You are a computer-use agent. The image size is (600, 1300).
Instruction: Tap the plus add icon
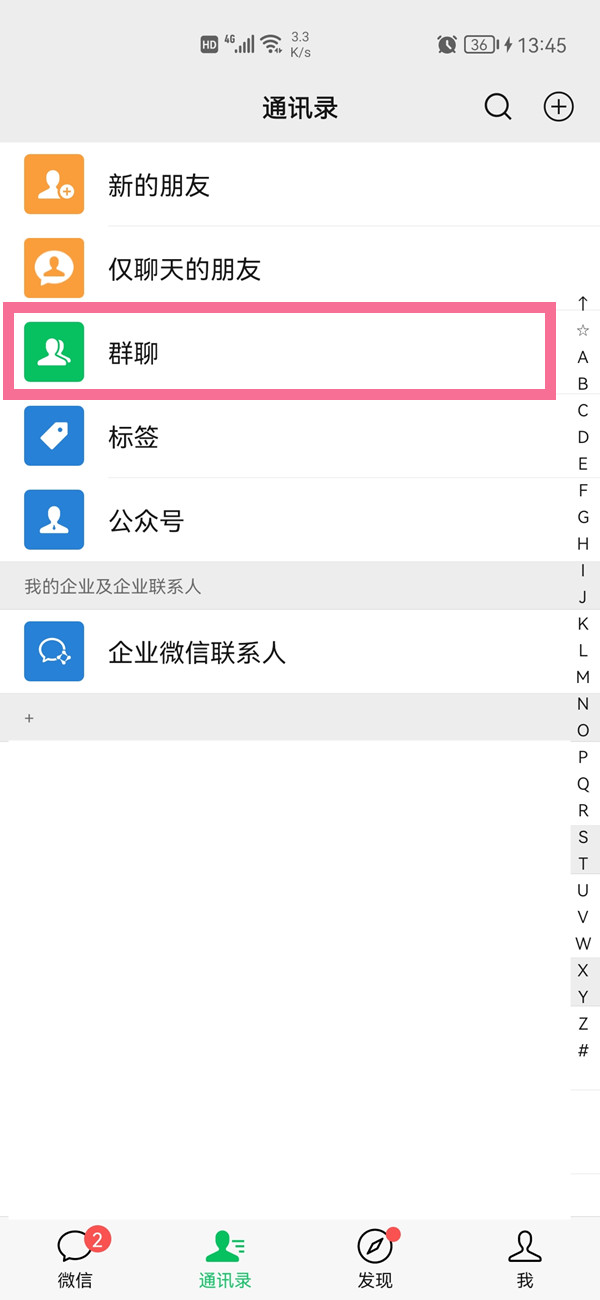[558, 107]
